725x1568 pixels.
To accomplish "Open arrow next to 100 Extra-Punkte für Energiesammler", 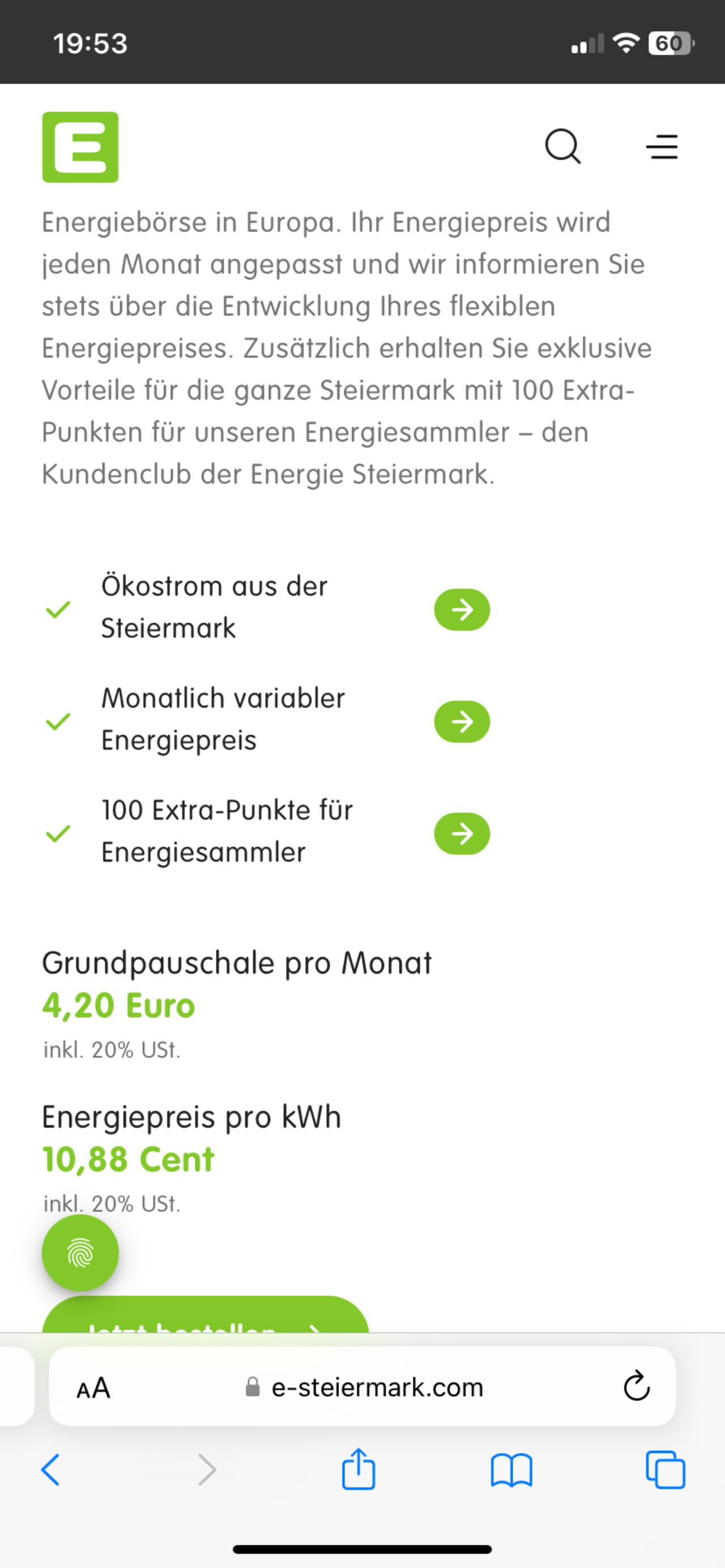I will pos(462,833).
